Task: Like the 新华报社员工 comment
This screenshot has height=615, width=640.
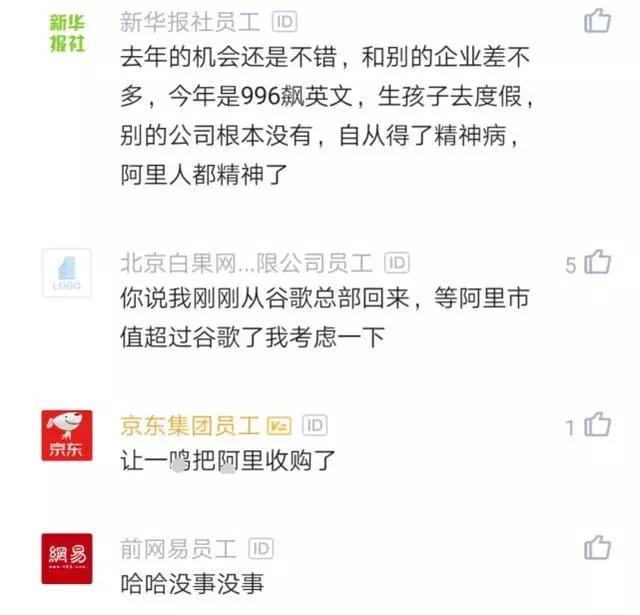Action: (x=597, y=20)
